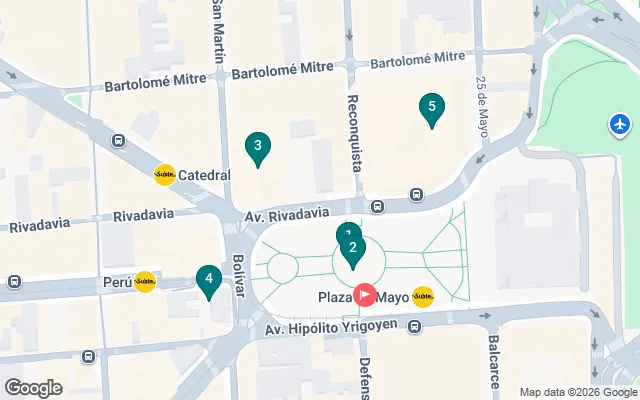Screen dimensions: 640x400
Task: Select map marker number 3
Action: (x=258, y=148)
